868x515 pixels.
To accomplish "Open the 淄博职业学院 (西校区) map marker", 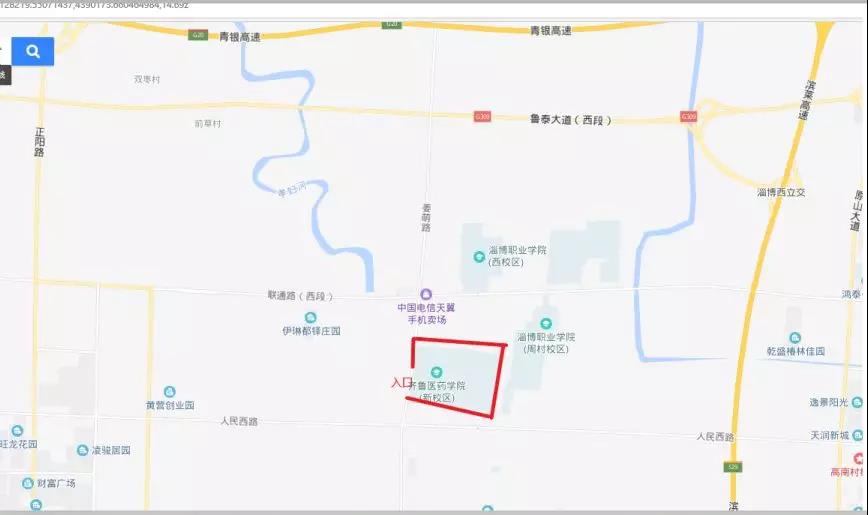I will pos(479,257).
